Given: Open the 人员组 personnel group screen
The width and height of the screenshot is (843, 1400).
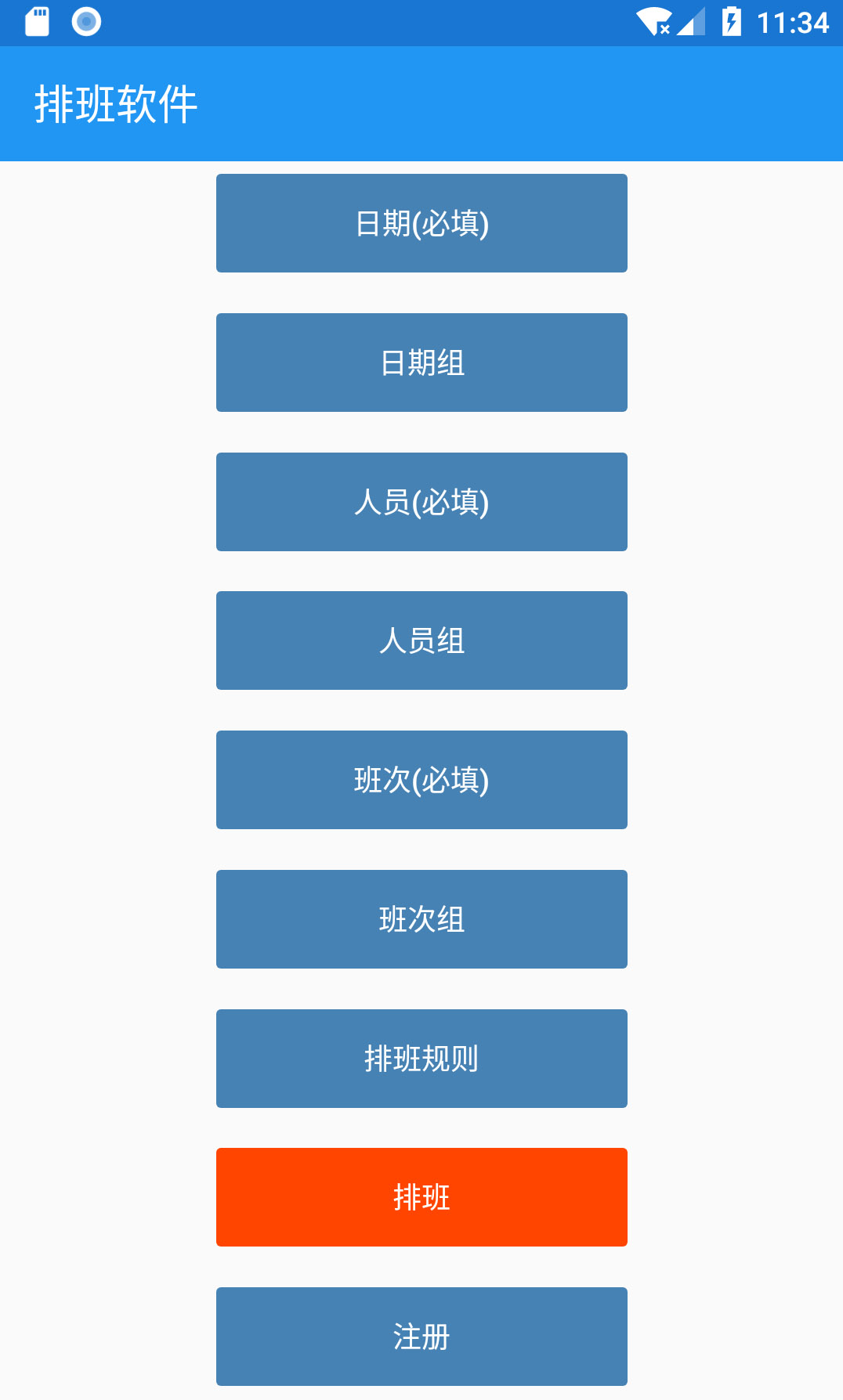Looking at the screenshot, I should point(421,640).
